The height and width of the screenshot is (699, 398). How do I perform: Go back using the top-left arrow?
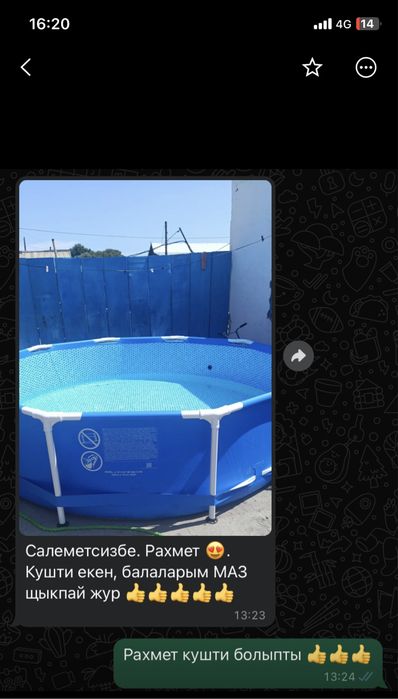26,67
